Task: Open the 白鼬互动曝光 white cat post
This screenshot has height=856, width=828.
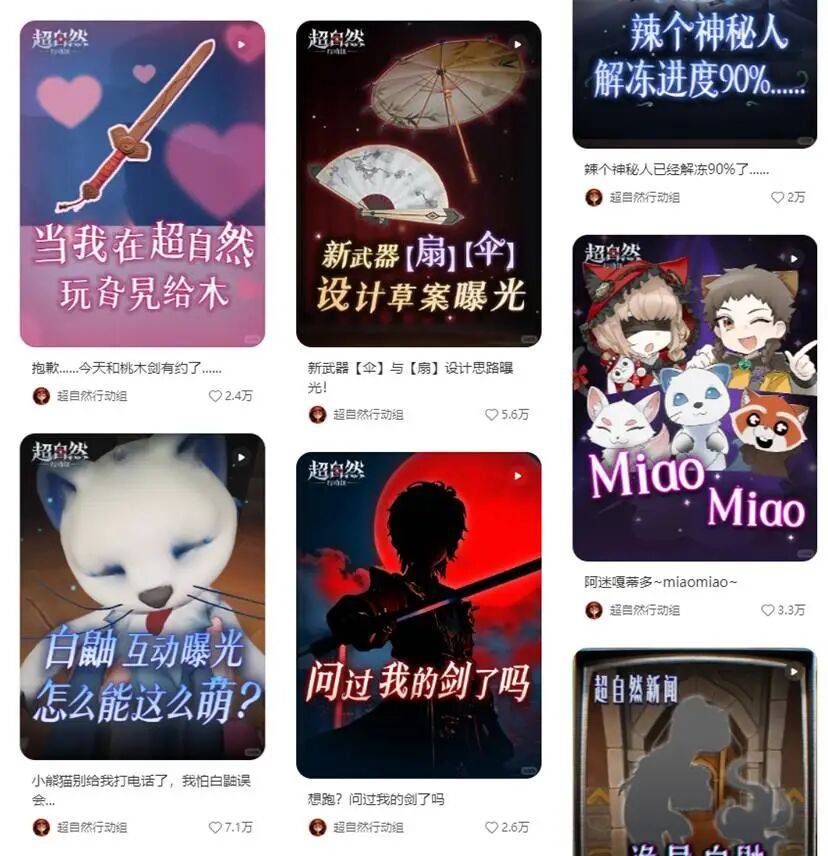Action: [x=142, y=596]
